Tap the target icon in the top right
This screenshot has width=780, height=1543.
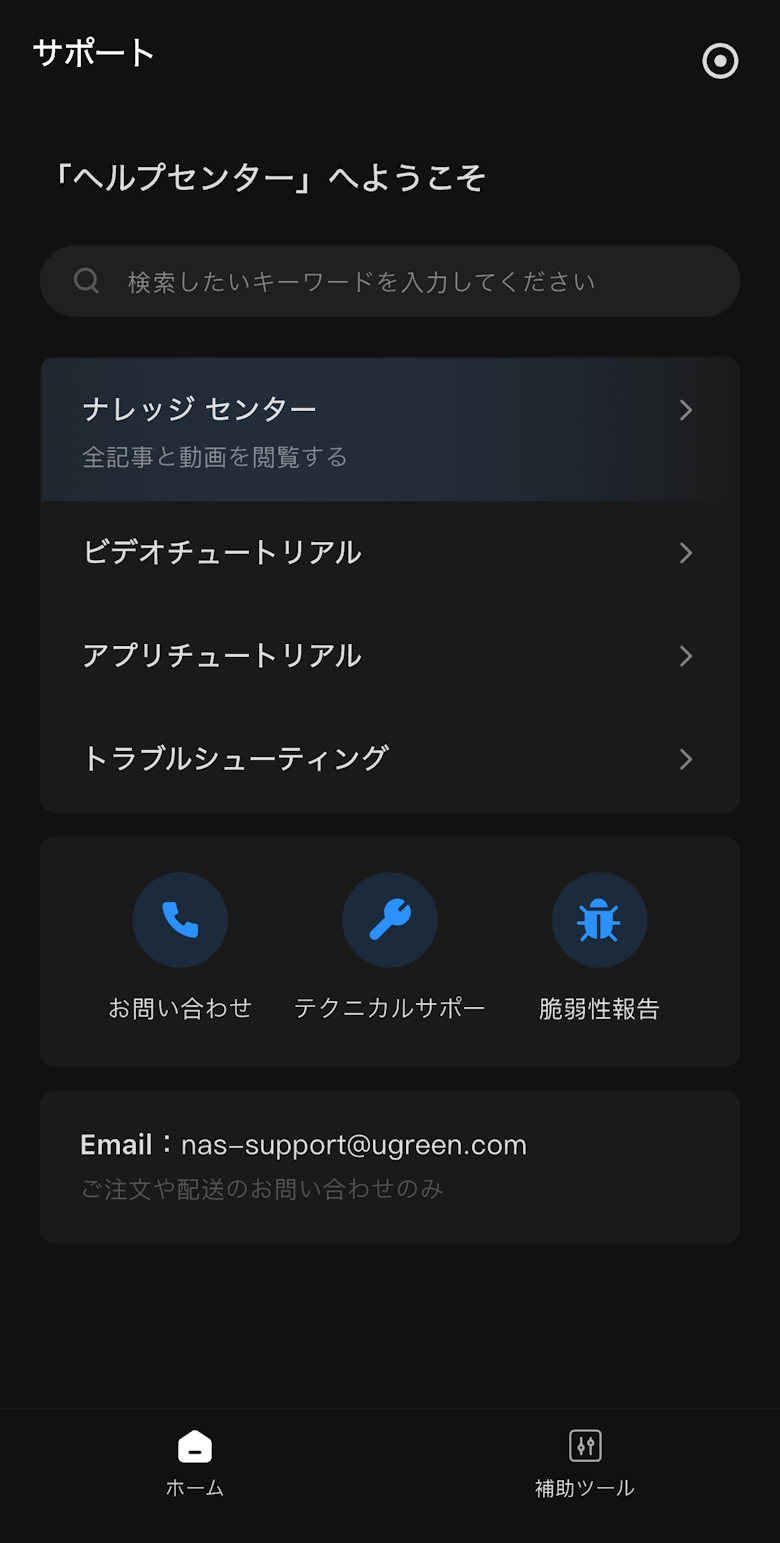click(720, 61)
